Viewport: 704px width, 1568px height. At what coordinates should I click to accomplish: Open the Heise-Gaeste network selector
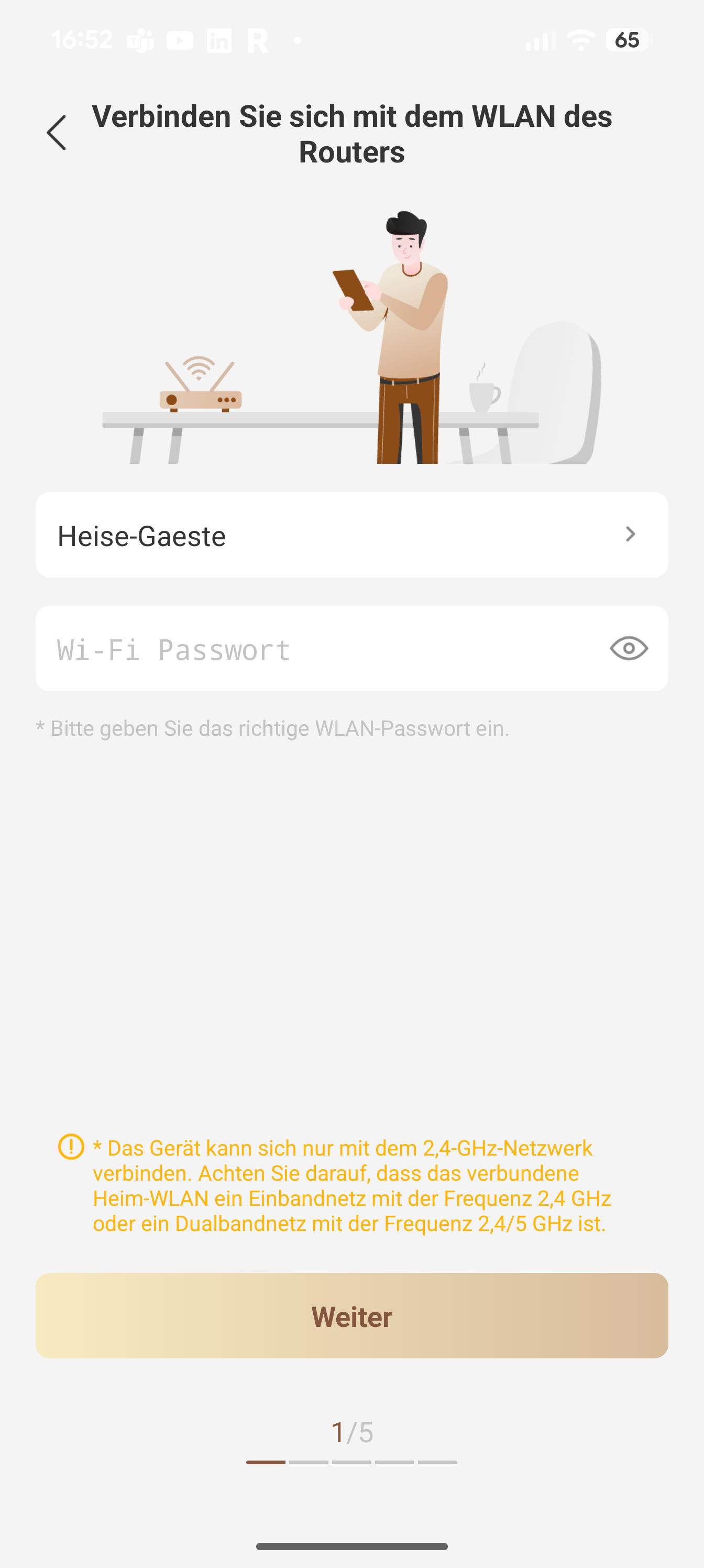351,535
